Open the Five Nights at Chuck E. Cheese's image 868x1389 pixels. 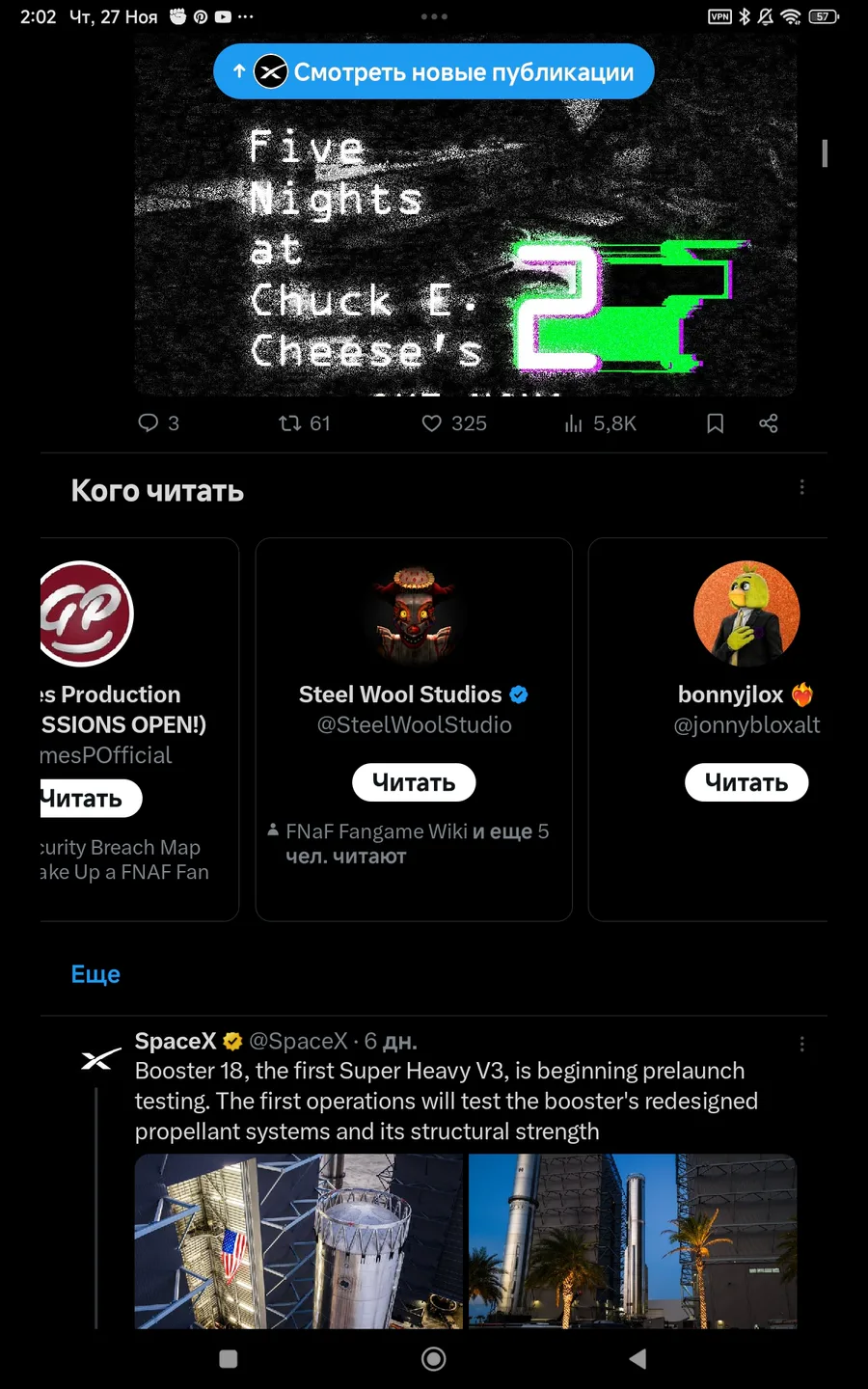(465, 251)
